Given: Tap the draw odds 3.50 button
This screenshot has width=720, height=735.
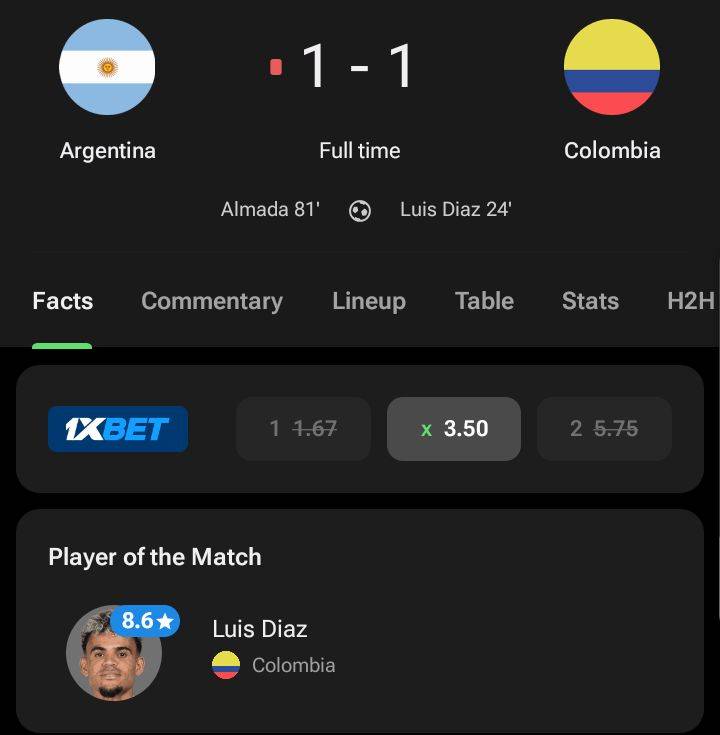Looking at the screenshot, I should coord(454,429).
